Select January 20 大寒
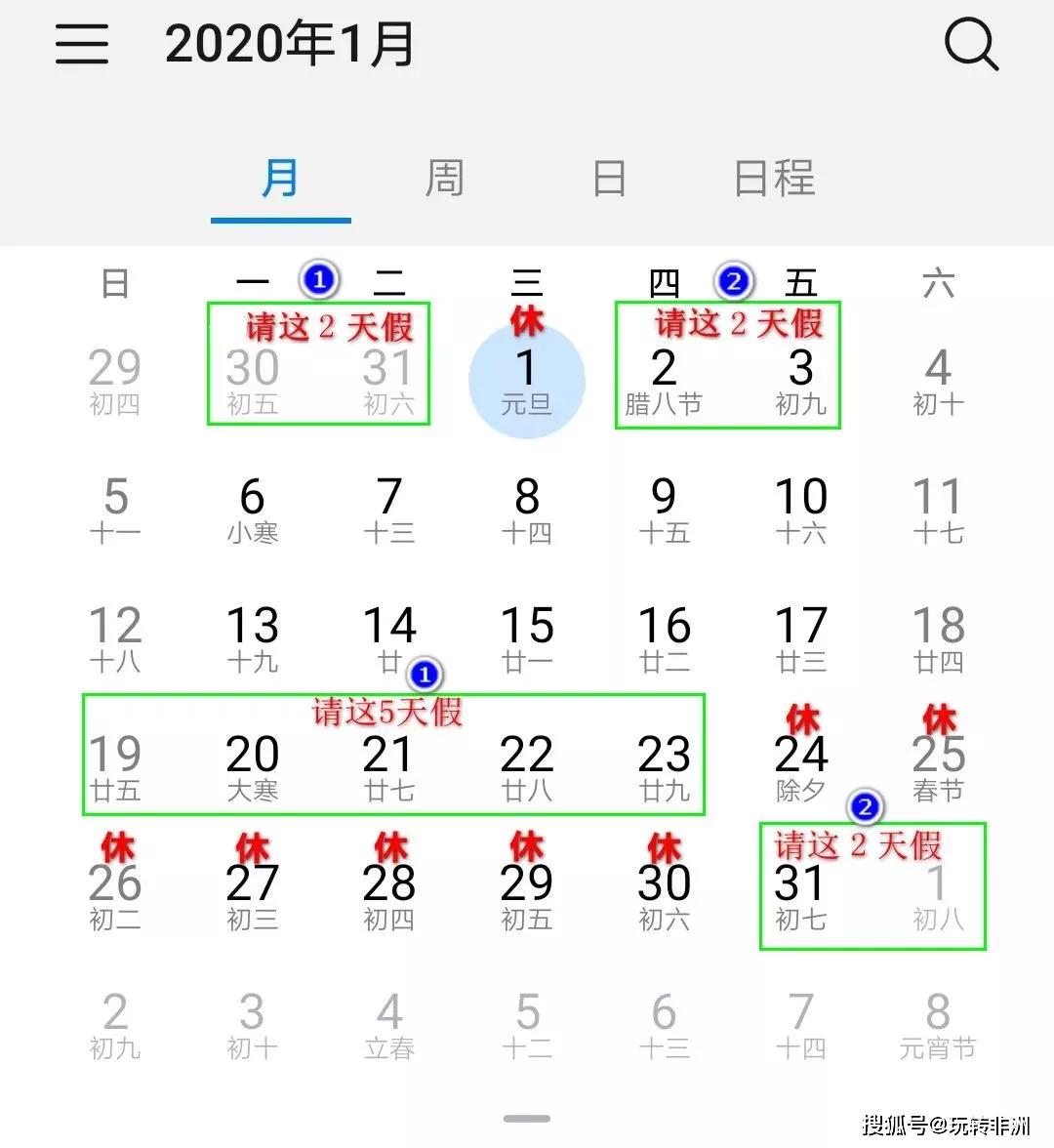Screen dimensions: 1054x1148 [253, 766]
